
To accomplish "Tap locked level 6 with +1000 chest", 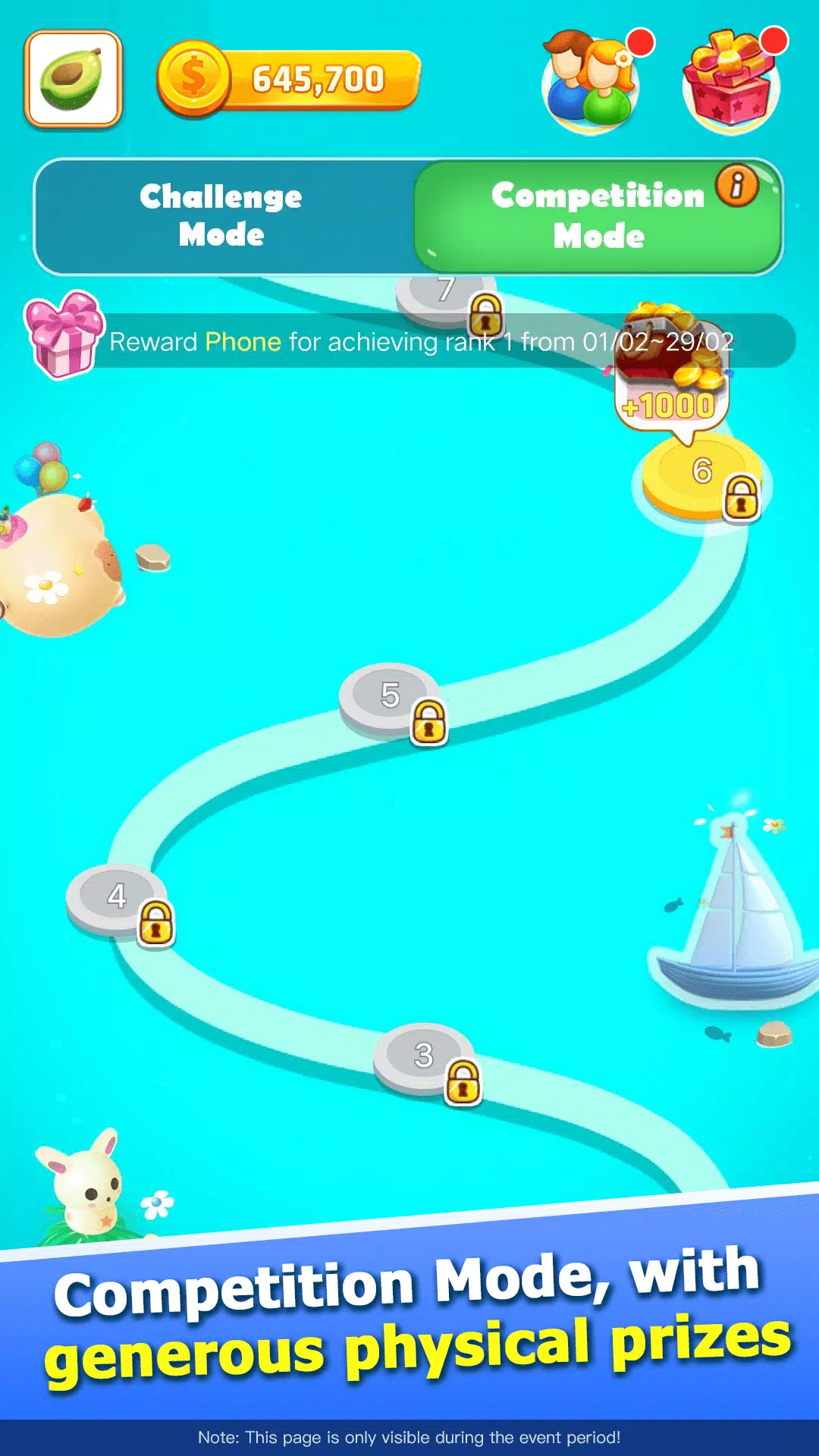I will click(x=700, y=474).
